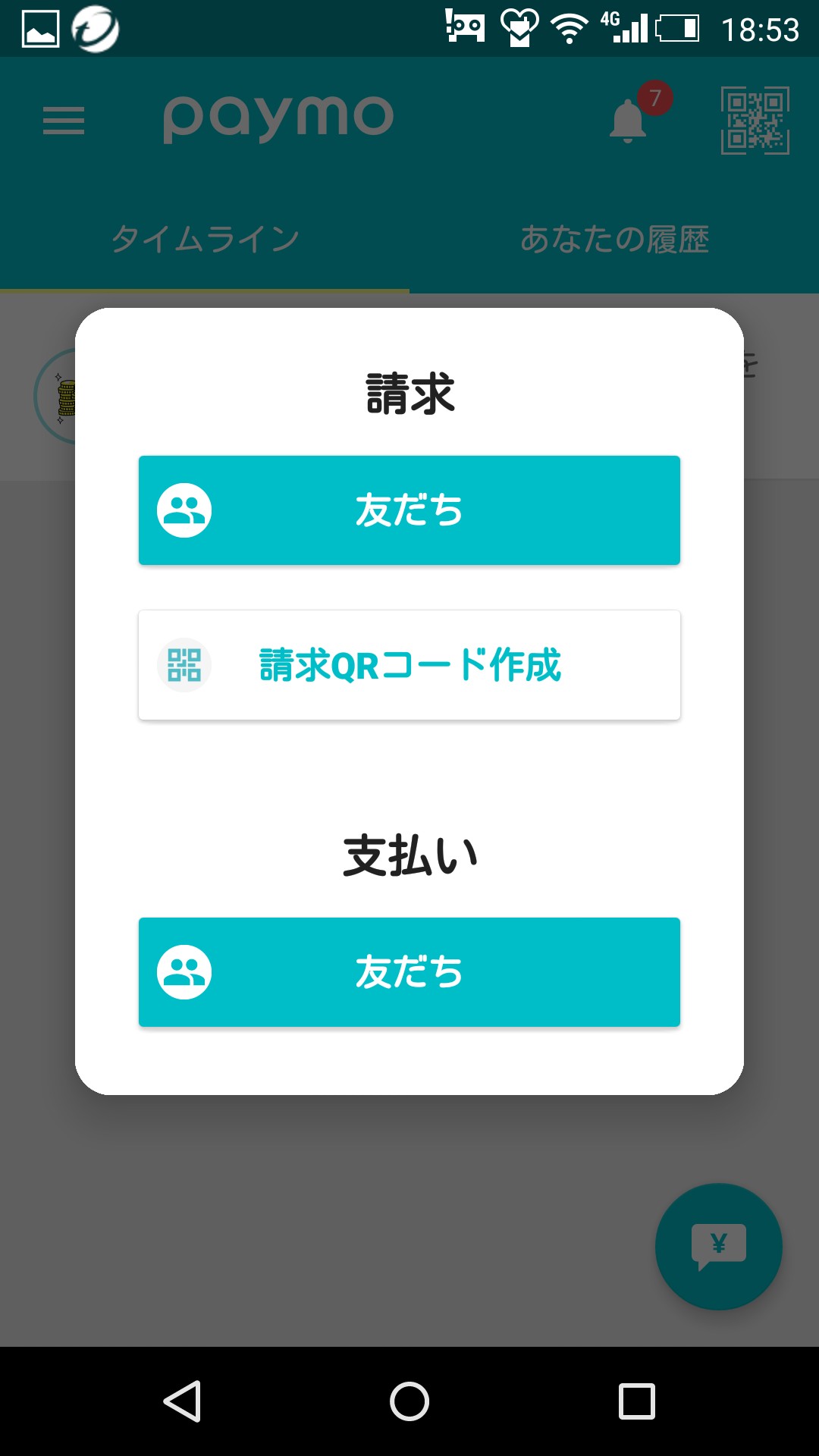Screen dimensions: 819x1456
Task: Tap the yen floating action button
Action: [718, 1246]
